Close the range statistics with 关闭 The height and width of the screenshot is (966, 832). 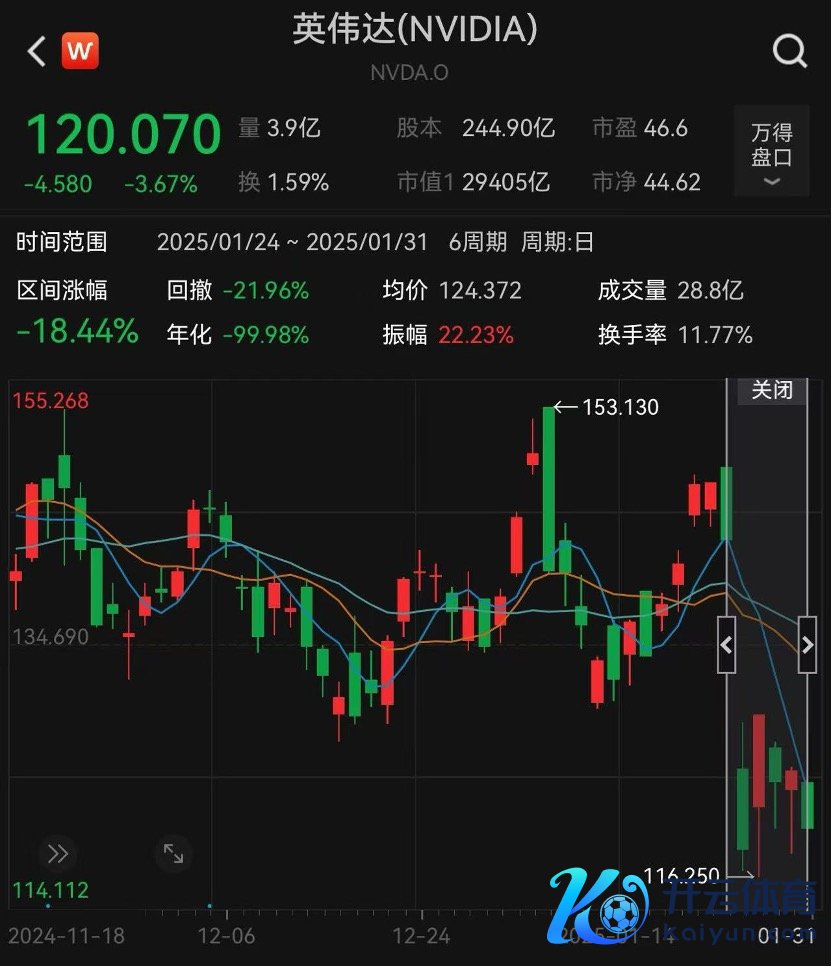point(771,390)
